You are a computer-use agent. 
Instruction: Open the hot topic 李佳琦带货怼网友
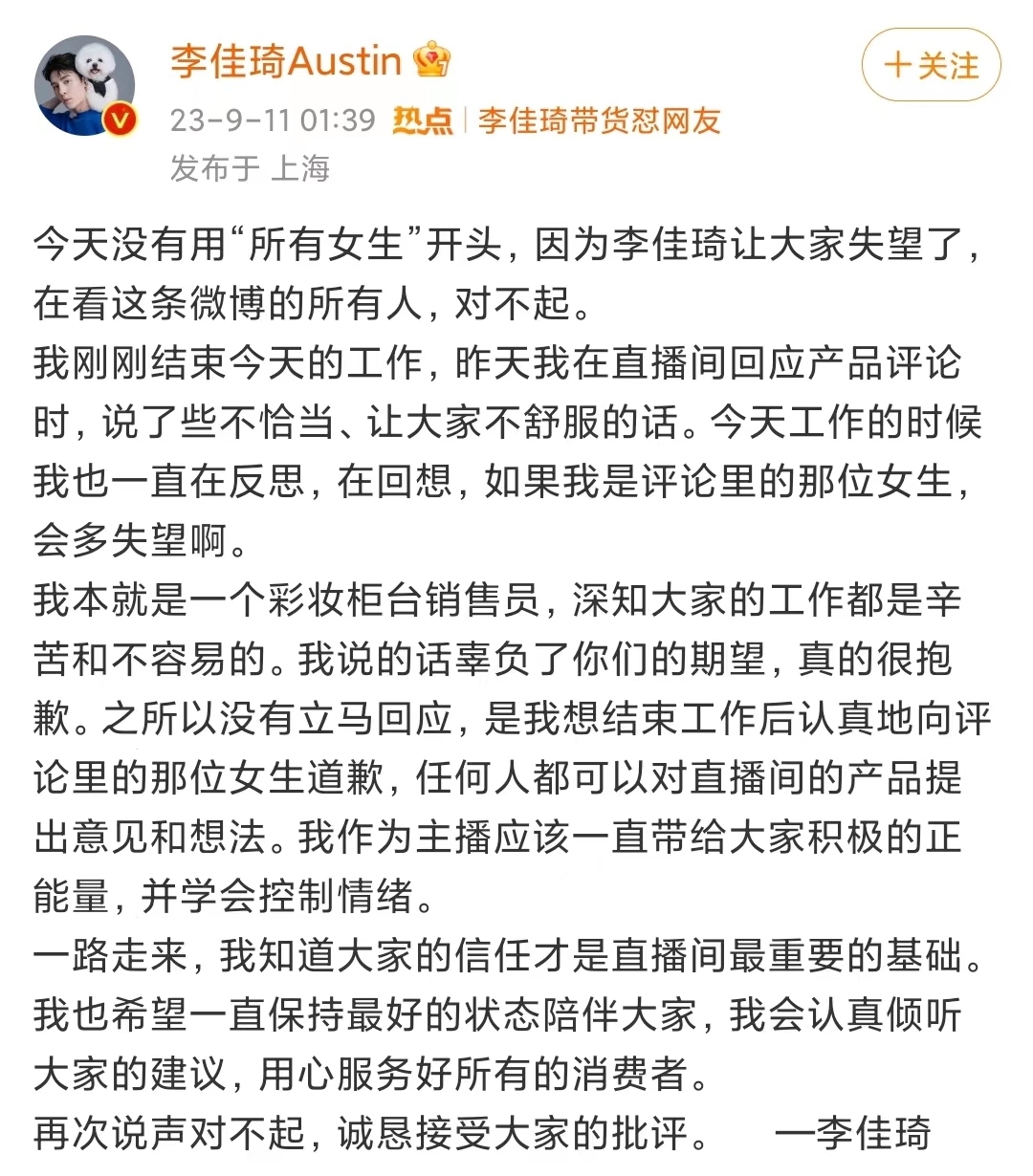coord(599,120)
